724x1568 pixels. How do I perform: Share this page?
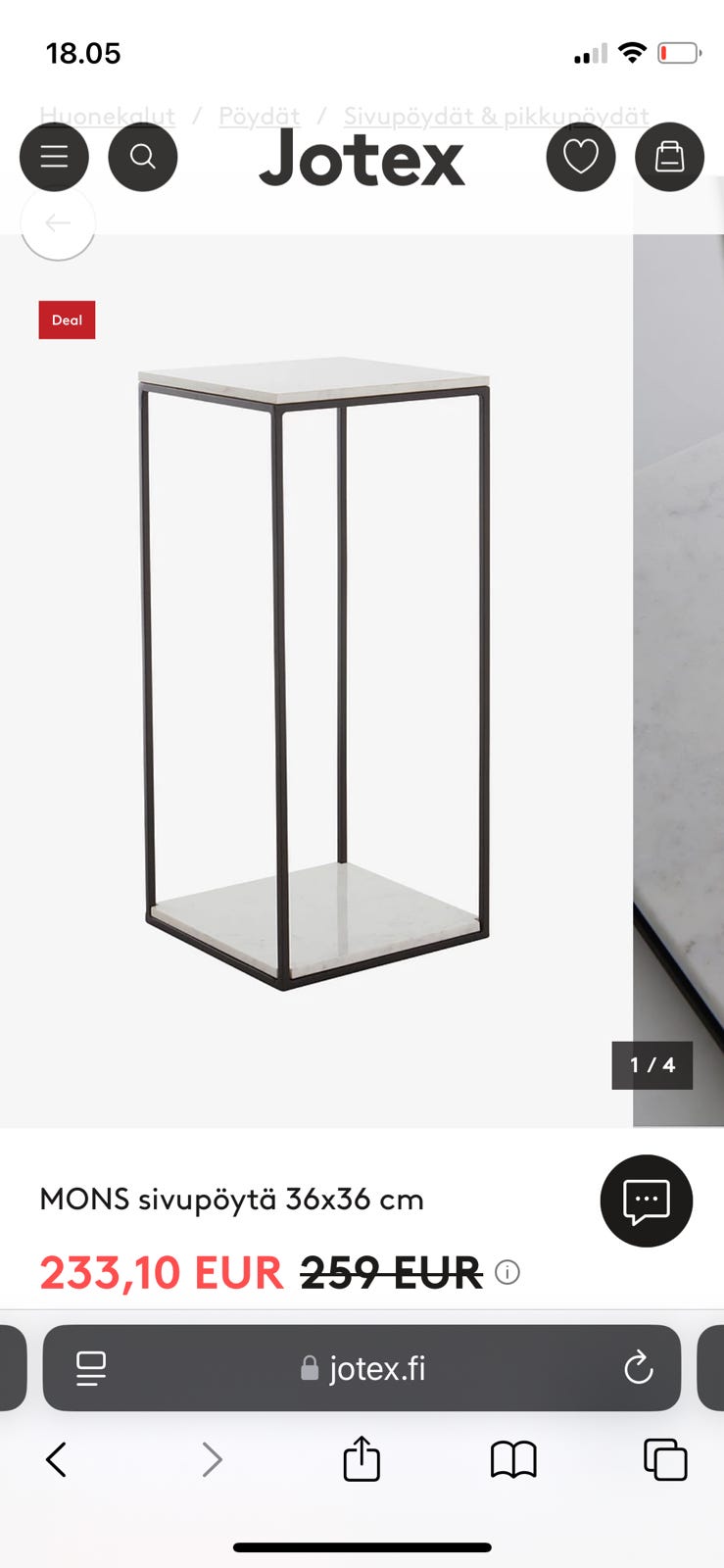tap(362, 1458)
